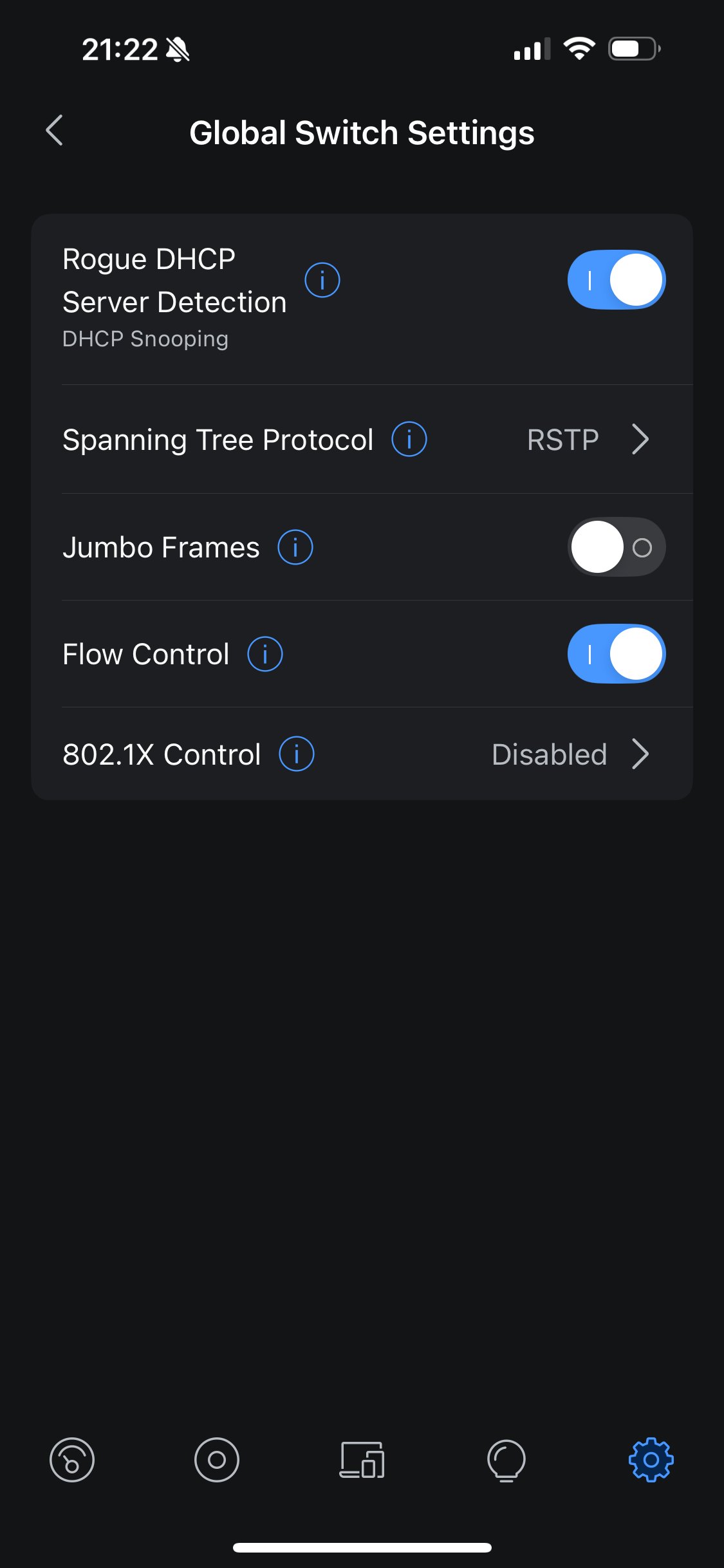Open Spanning Tree Protocol RSTP setting
The image size is (724, 1568).
click(586, 440)
